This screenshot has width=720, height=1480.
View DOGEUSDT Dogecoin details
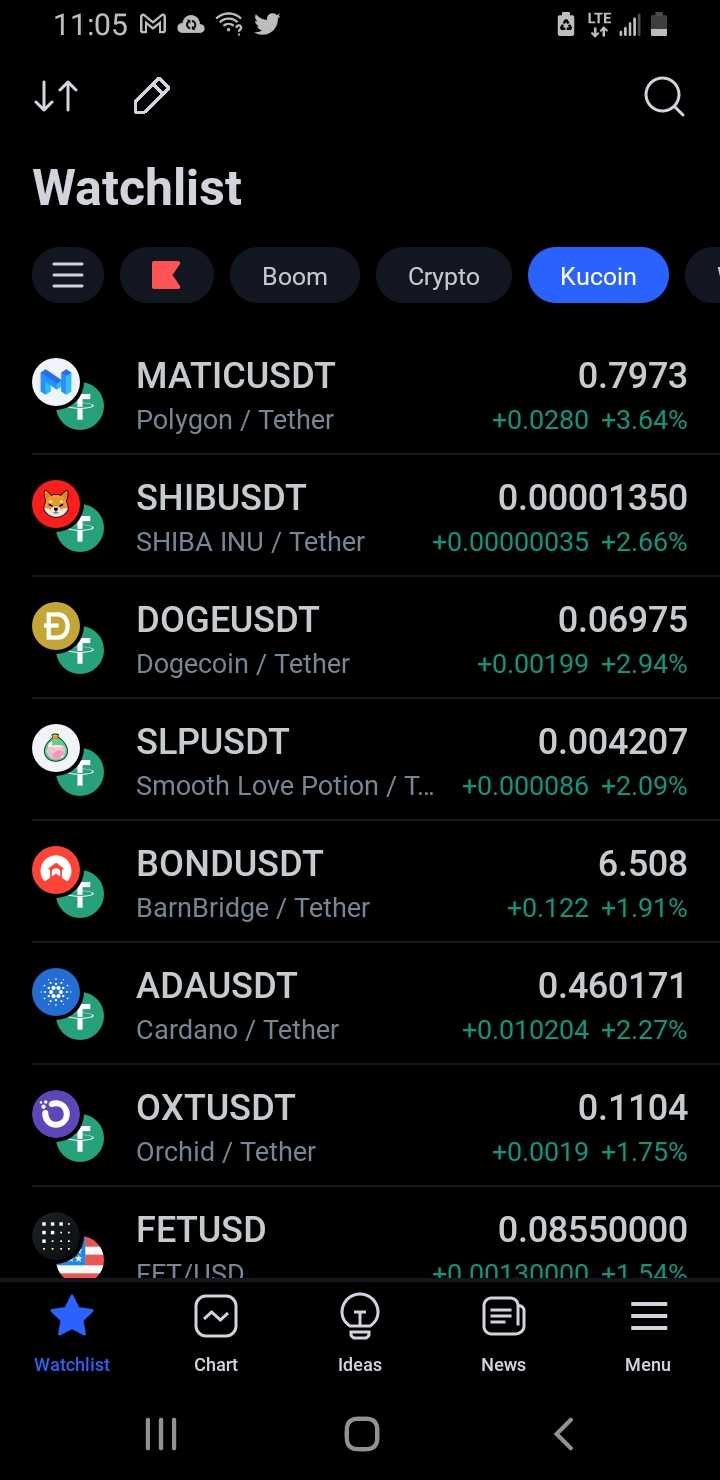coord(360,639)
